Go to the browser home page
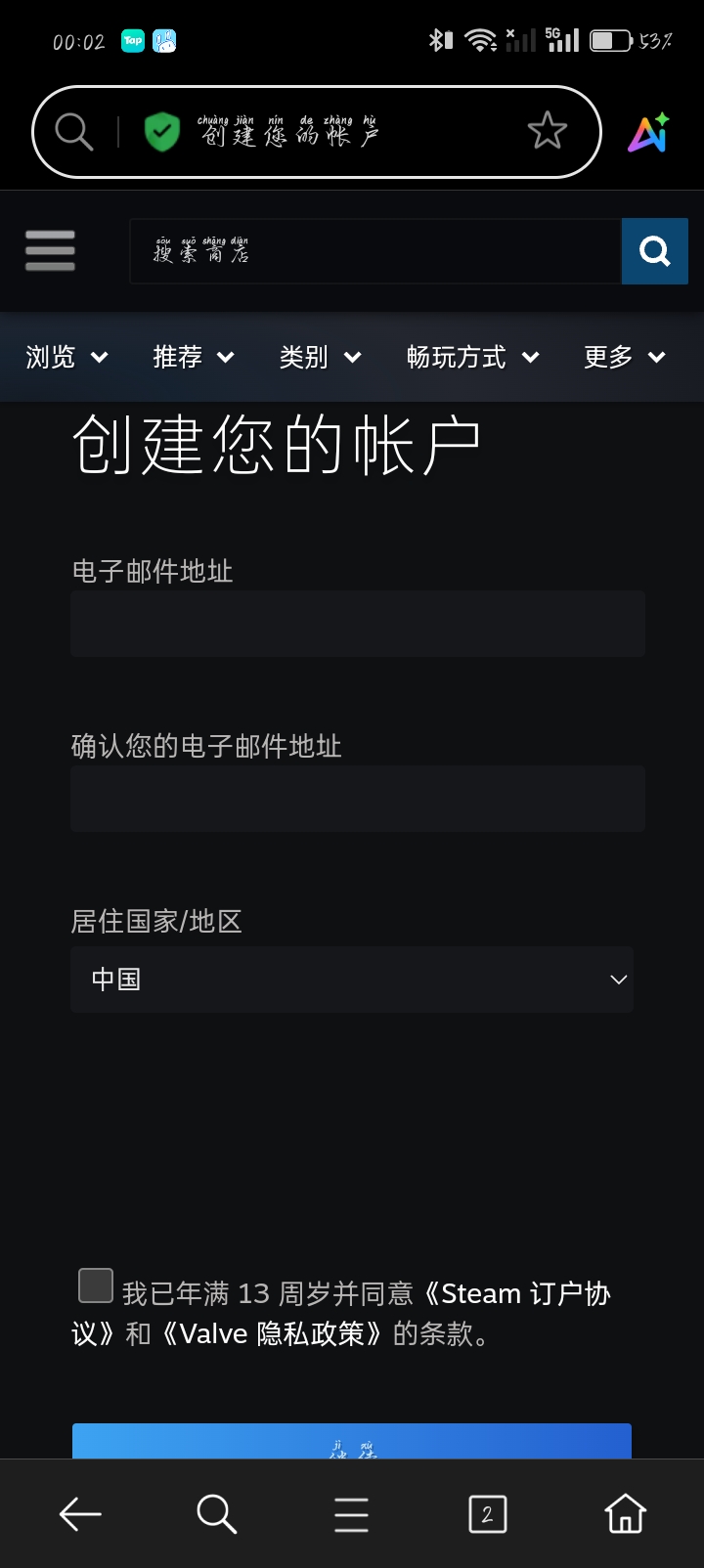This screenshot has width=704, height=1568. tap(625, 1514)
